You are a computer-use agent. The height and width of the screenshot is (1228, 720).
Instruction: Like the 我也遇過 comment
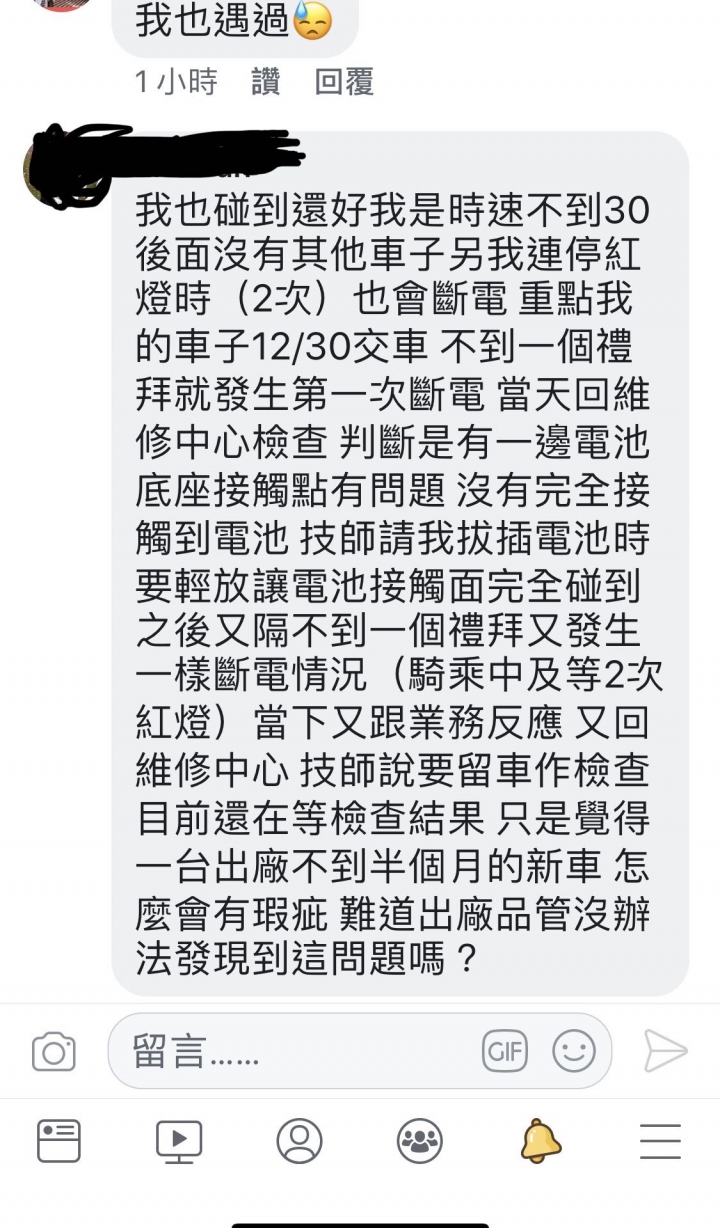coord(266,82)
